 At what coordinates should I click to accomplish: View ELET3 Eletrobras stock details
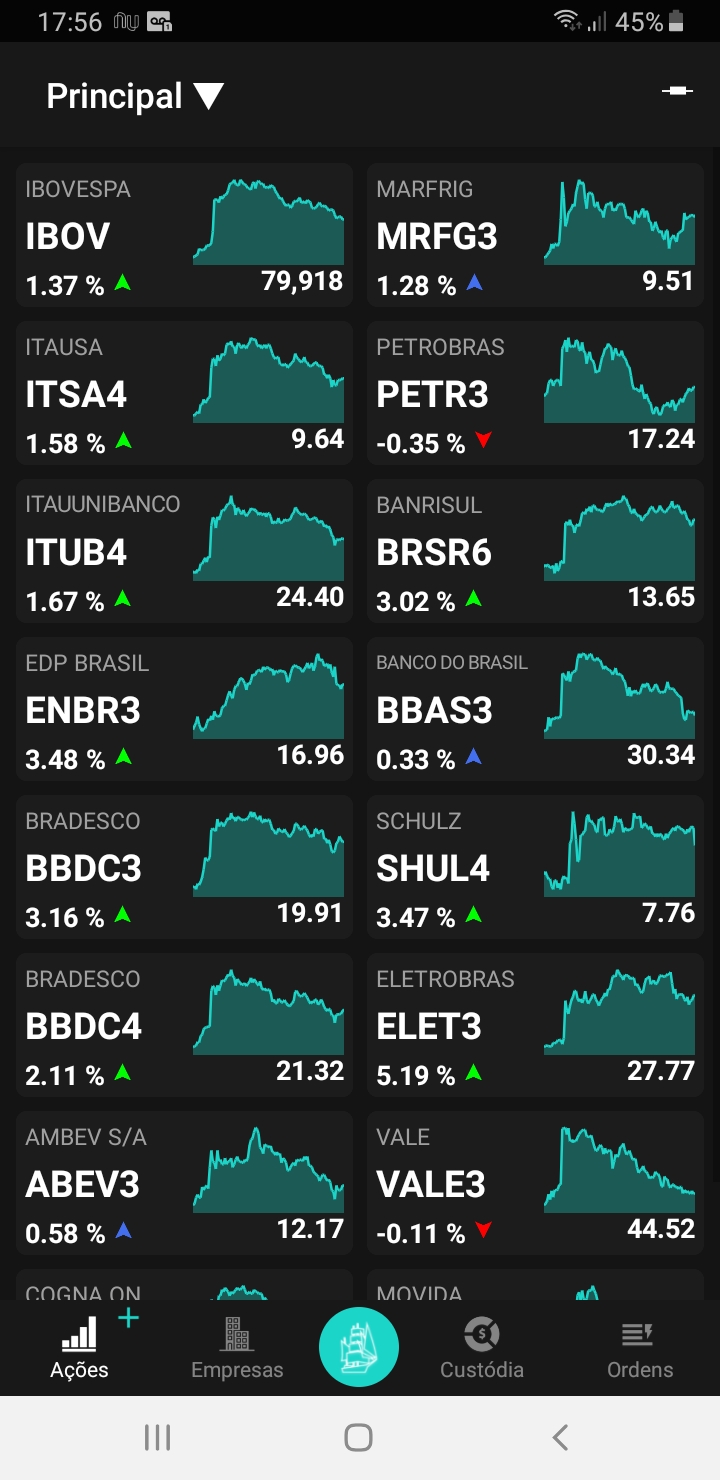[x=535, y=1025]
